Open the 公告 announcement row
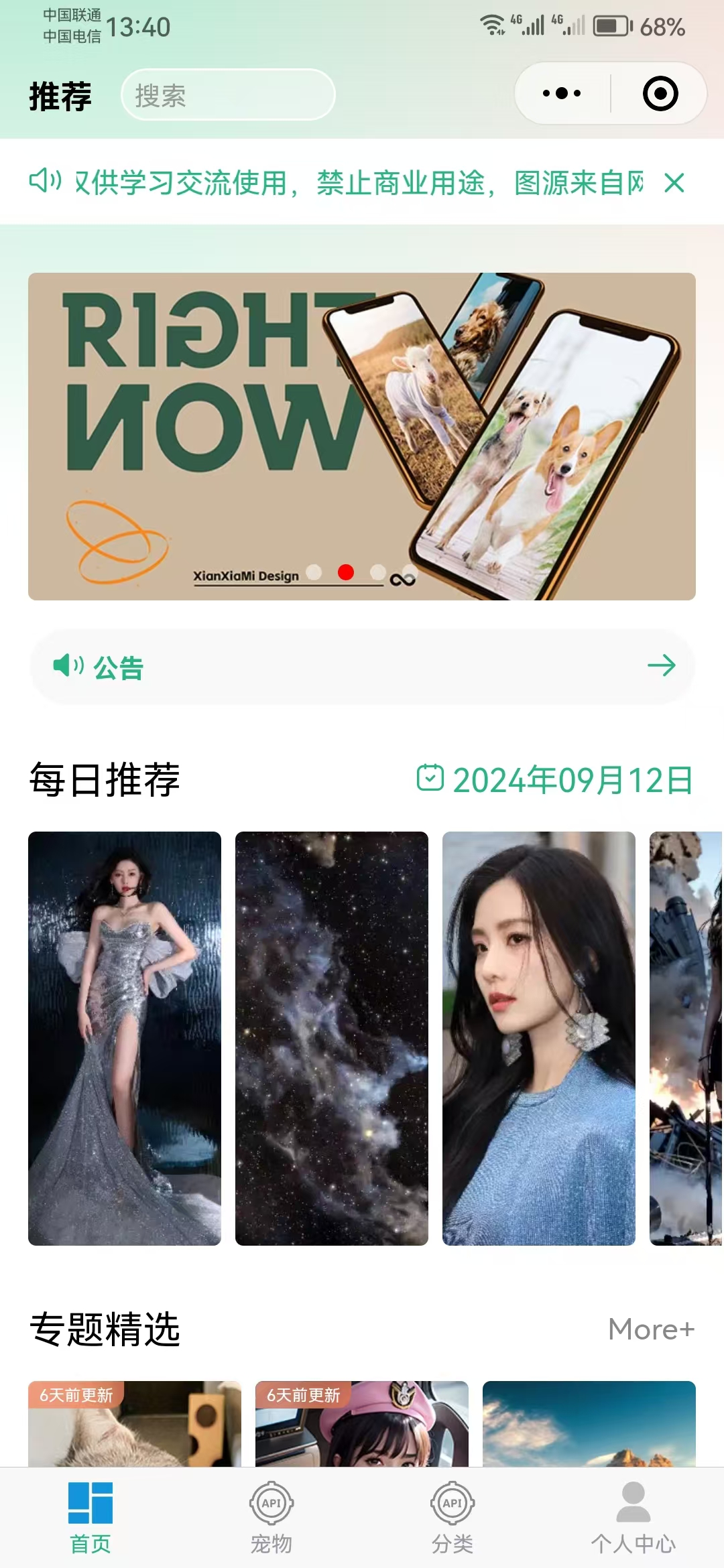Viewport: 724px width, 1568px height. (362, 667)
